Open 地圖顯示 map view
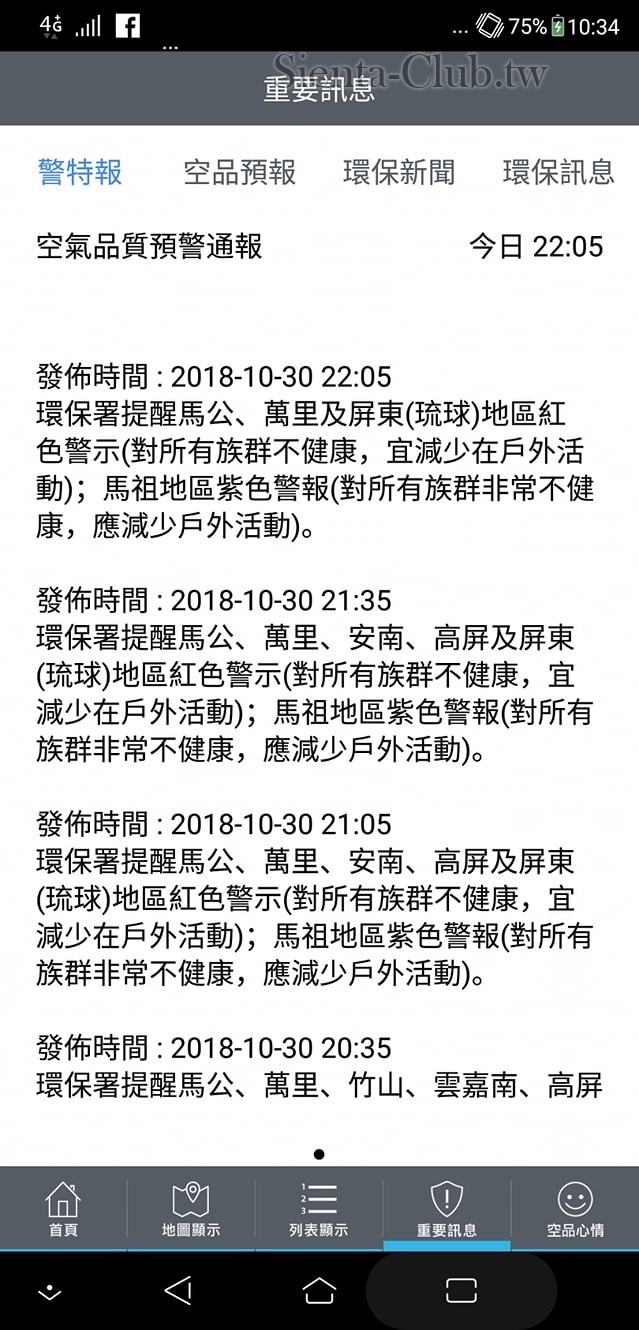 pos(191,1208)
